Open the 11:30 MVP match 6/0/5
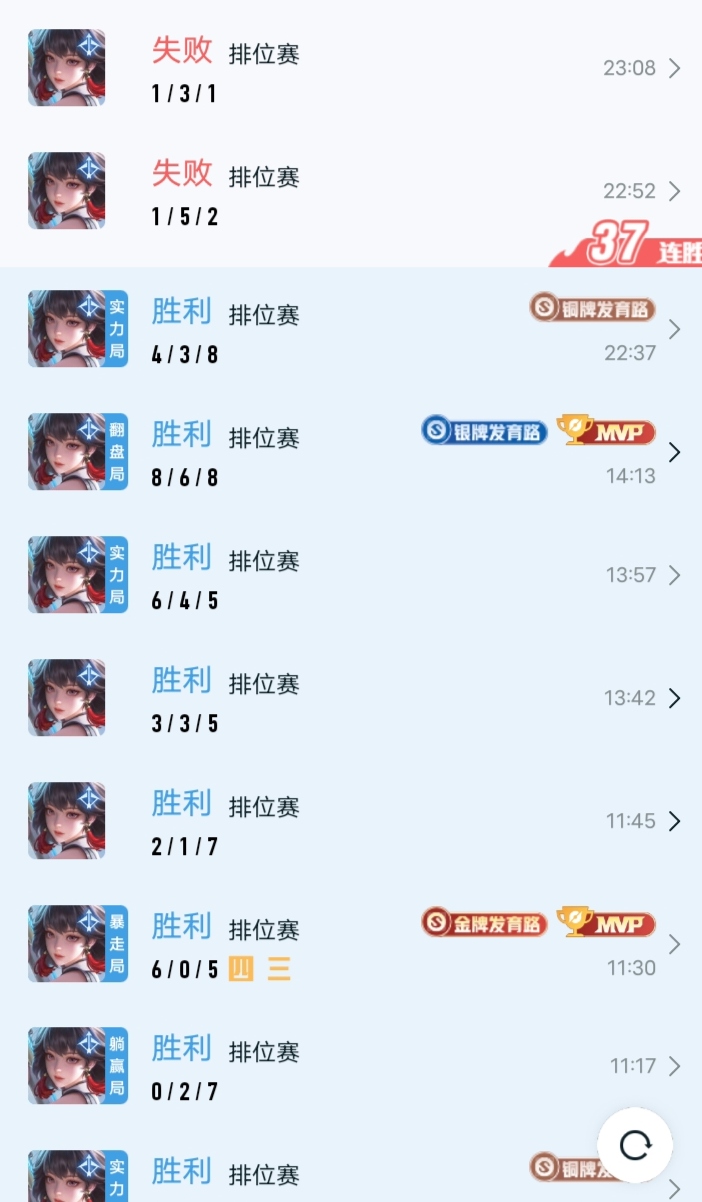 351,944
